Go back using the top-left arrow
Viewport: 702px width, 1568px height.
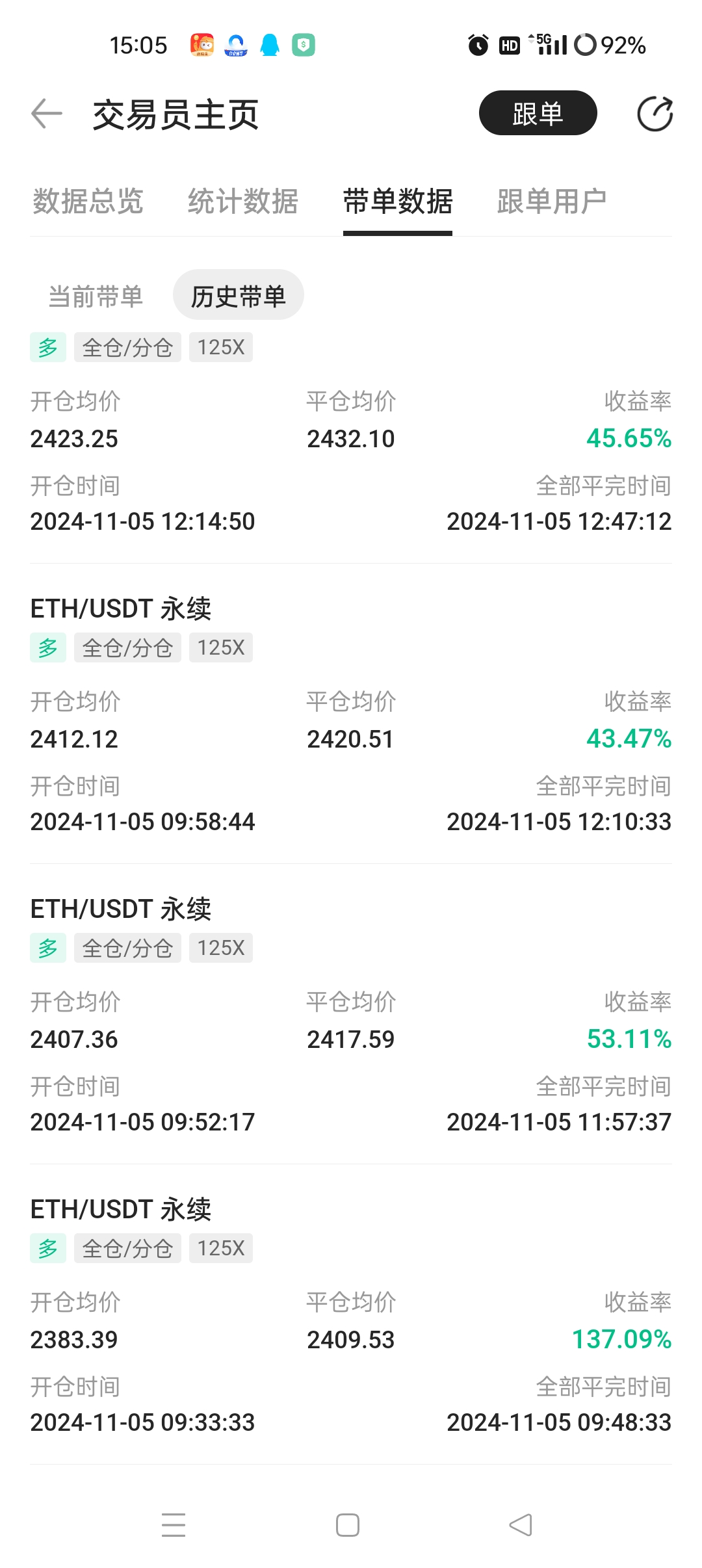(x=47, y=114)
